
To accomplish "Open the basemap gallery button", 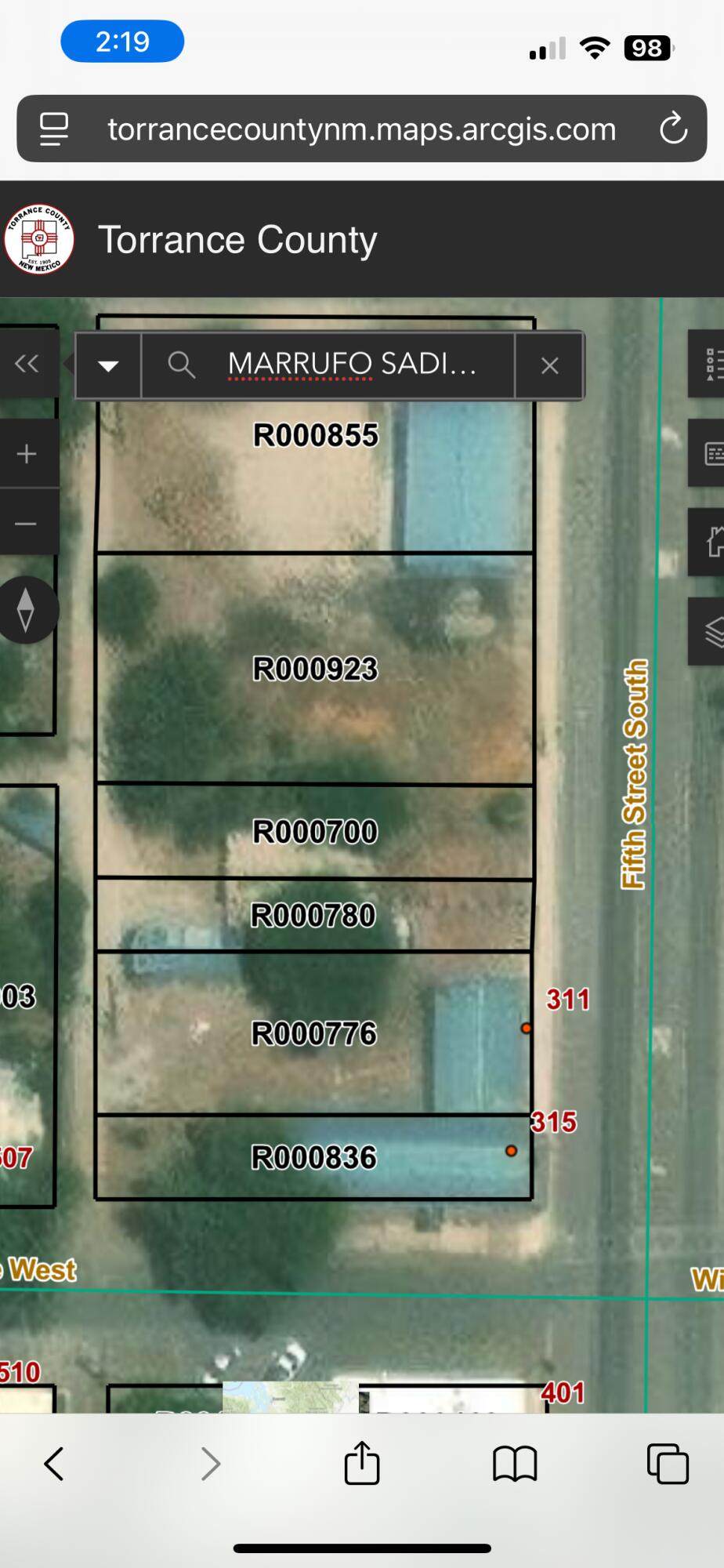I will point(711,454).
